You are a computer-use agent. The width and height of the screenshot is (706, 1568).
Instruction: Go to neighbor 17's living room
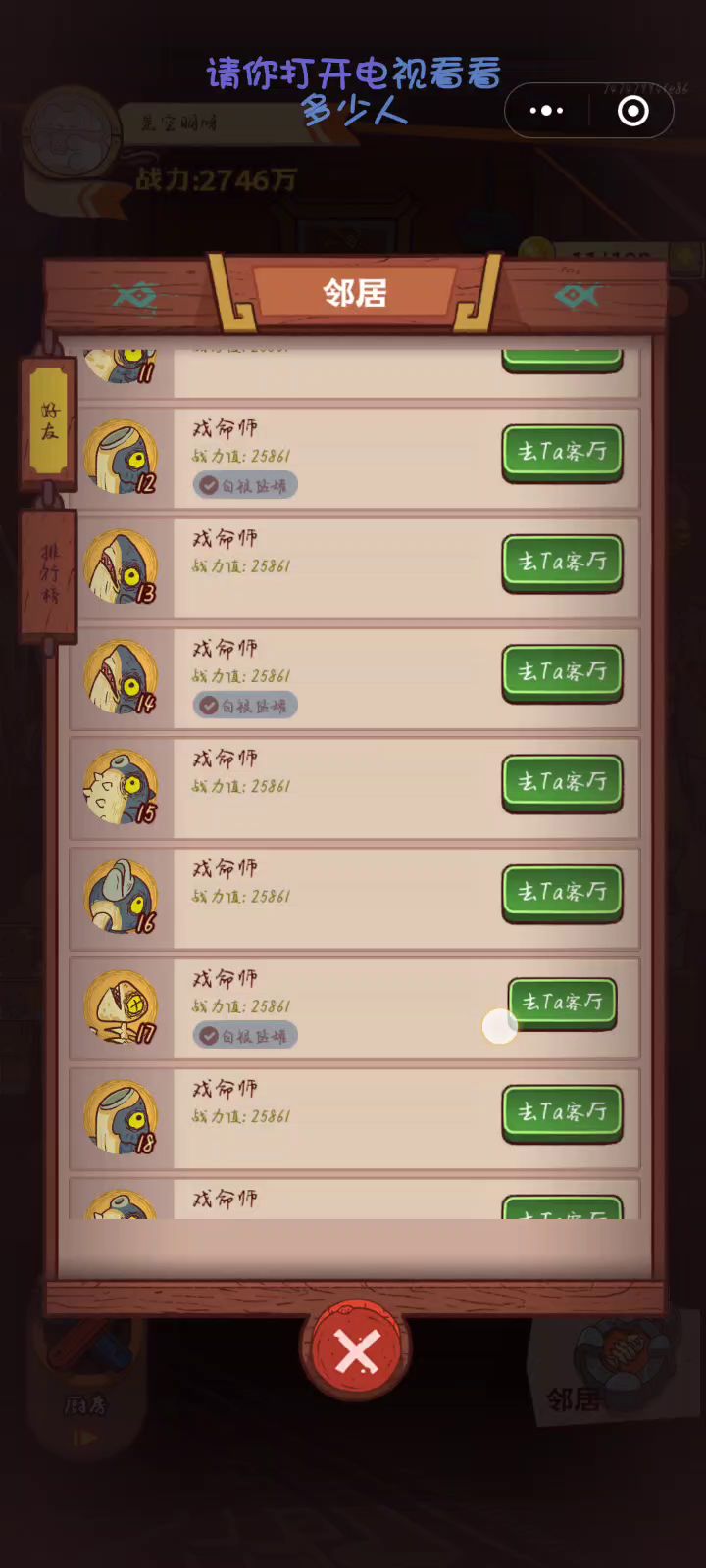coord(562,1002)
